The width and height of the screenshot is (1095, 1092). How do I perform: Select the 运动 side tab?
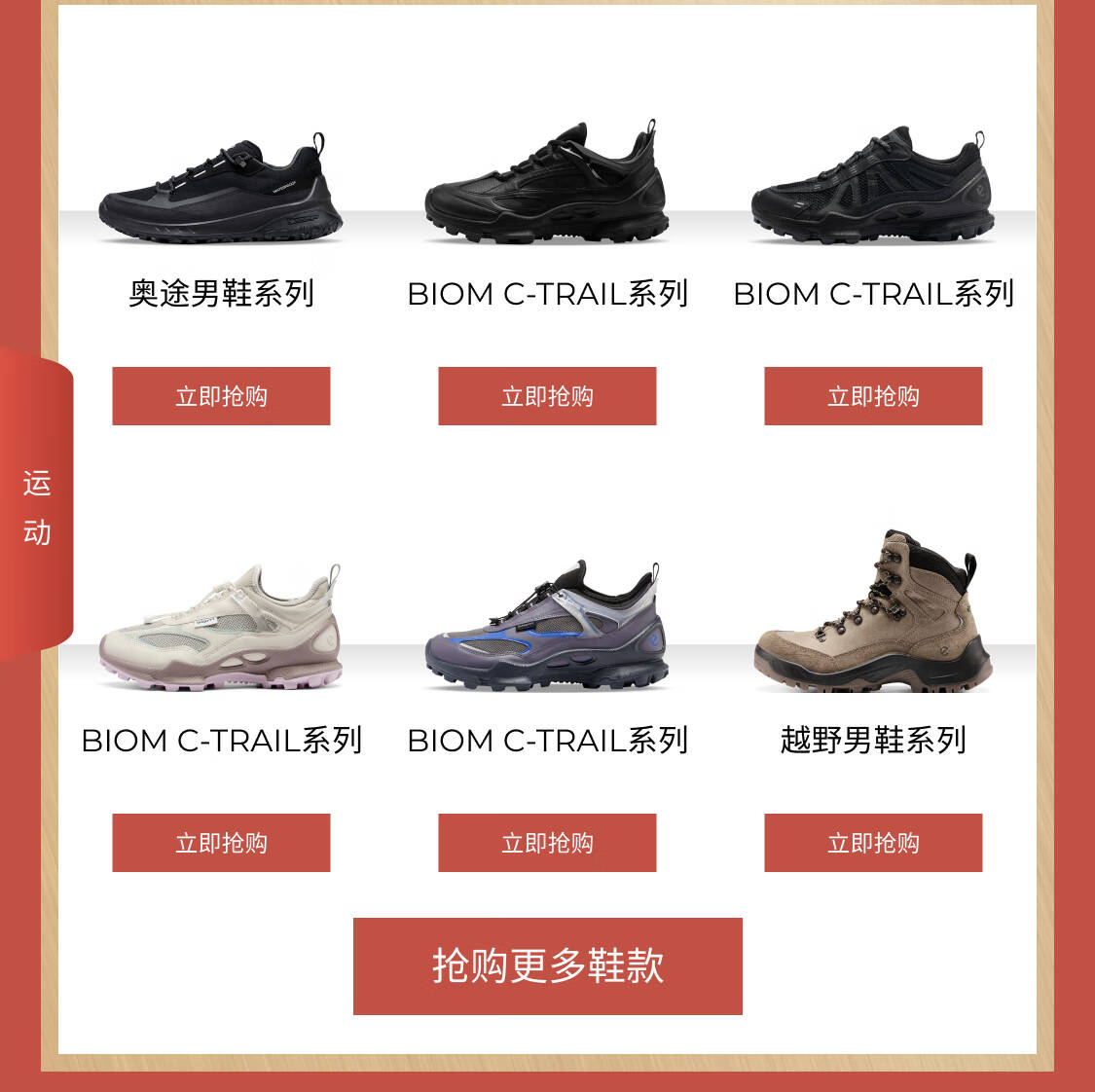pos(37,507)
